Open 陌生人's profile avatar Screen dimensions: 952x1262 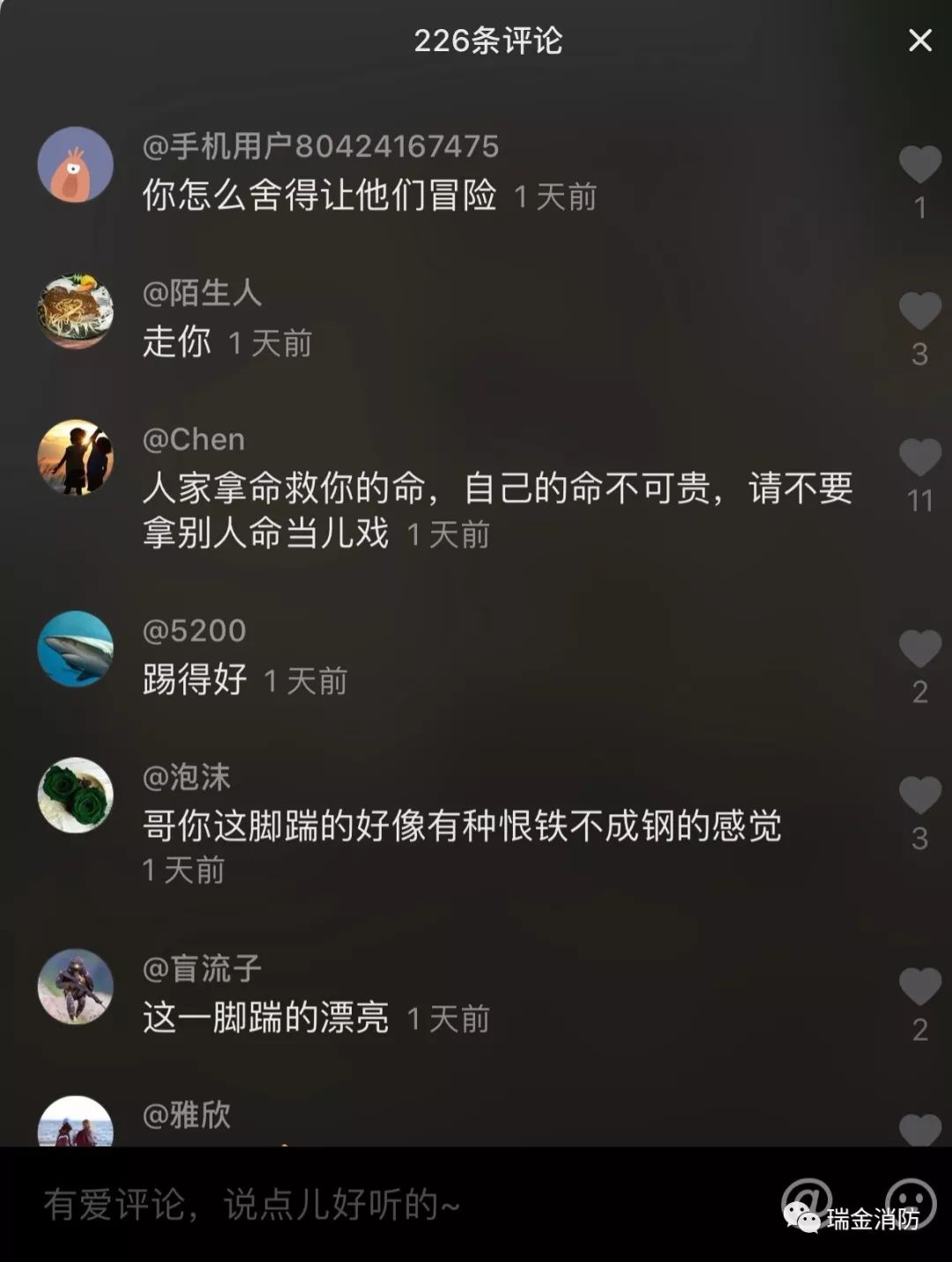pyautogui.click(x=76, y=311)
